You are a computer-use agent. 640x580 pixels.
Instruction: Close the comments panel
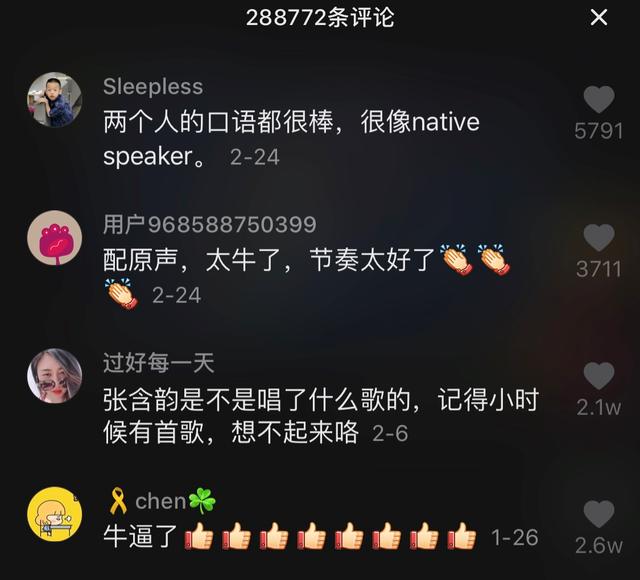coord(598,17)
